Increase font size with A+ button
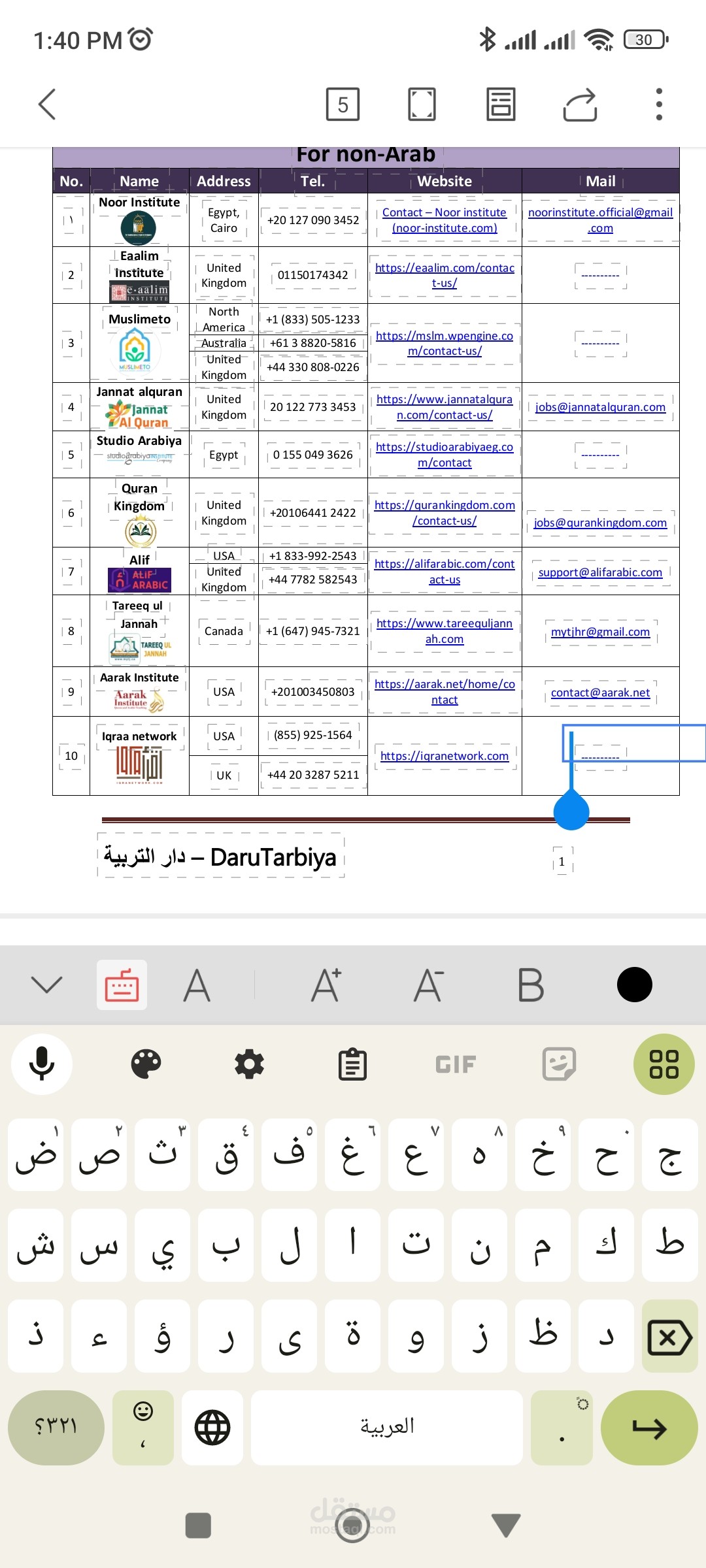 (x=326, y=985)
